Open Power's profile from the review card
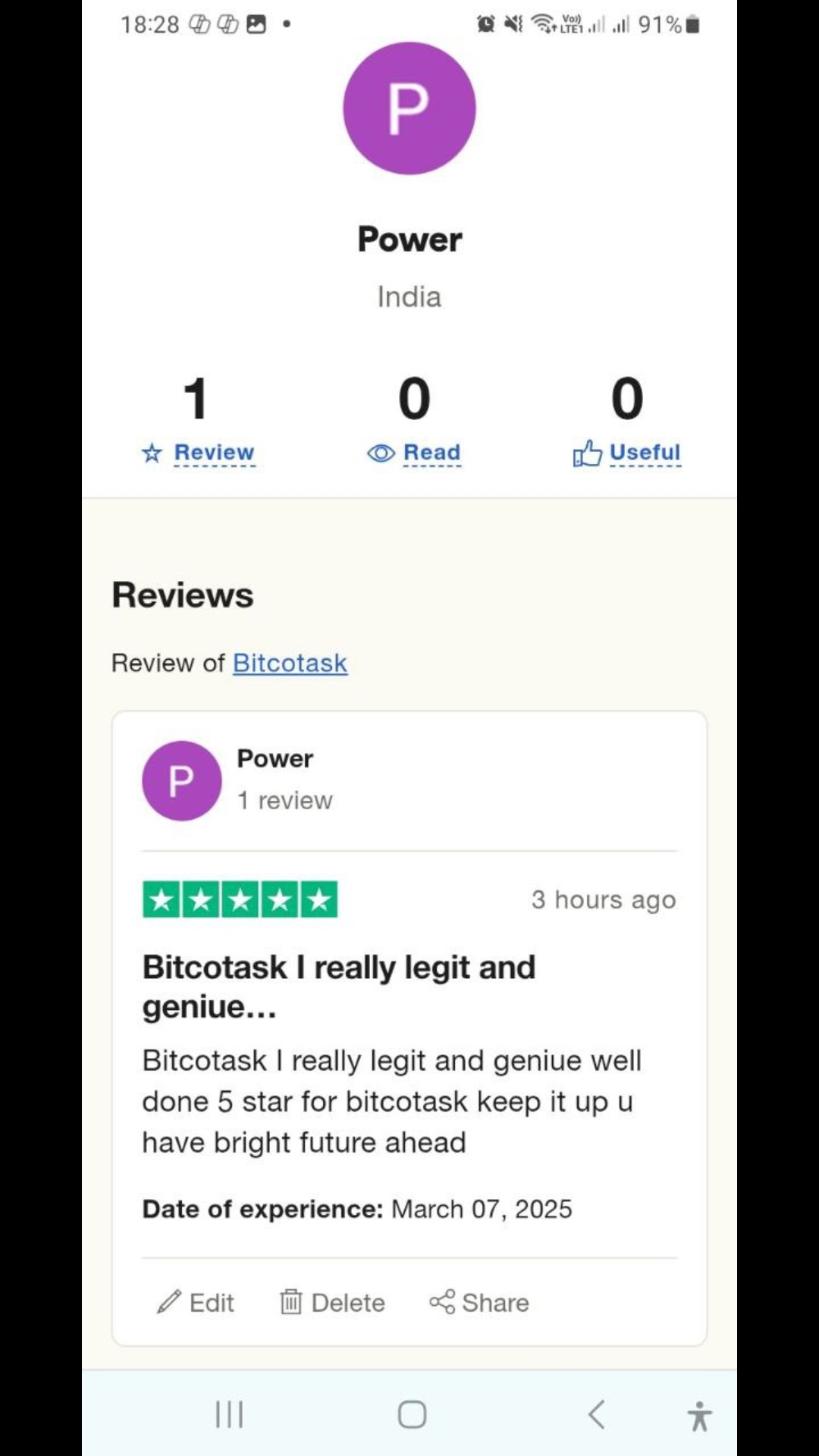 (x=275, y=758)
